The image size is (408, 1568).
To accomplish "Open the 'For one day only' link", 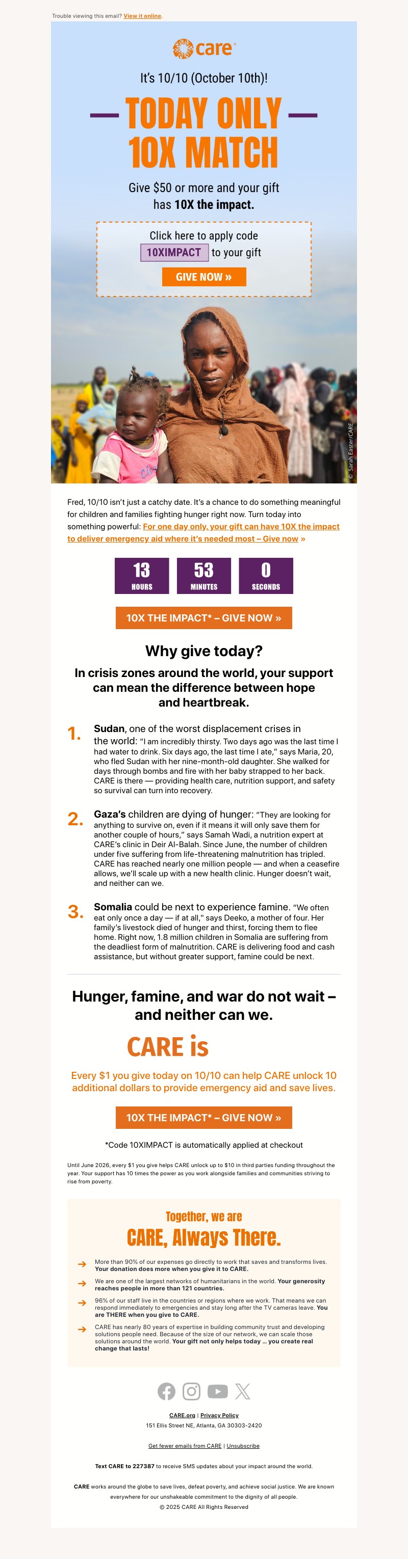I will click(x=241, y=527).
